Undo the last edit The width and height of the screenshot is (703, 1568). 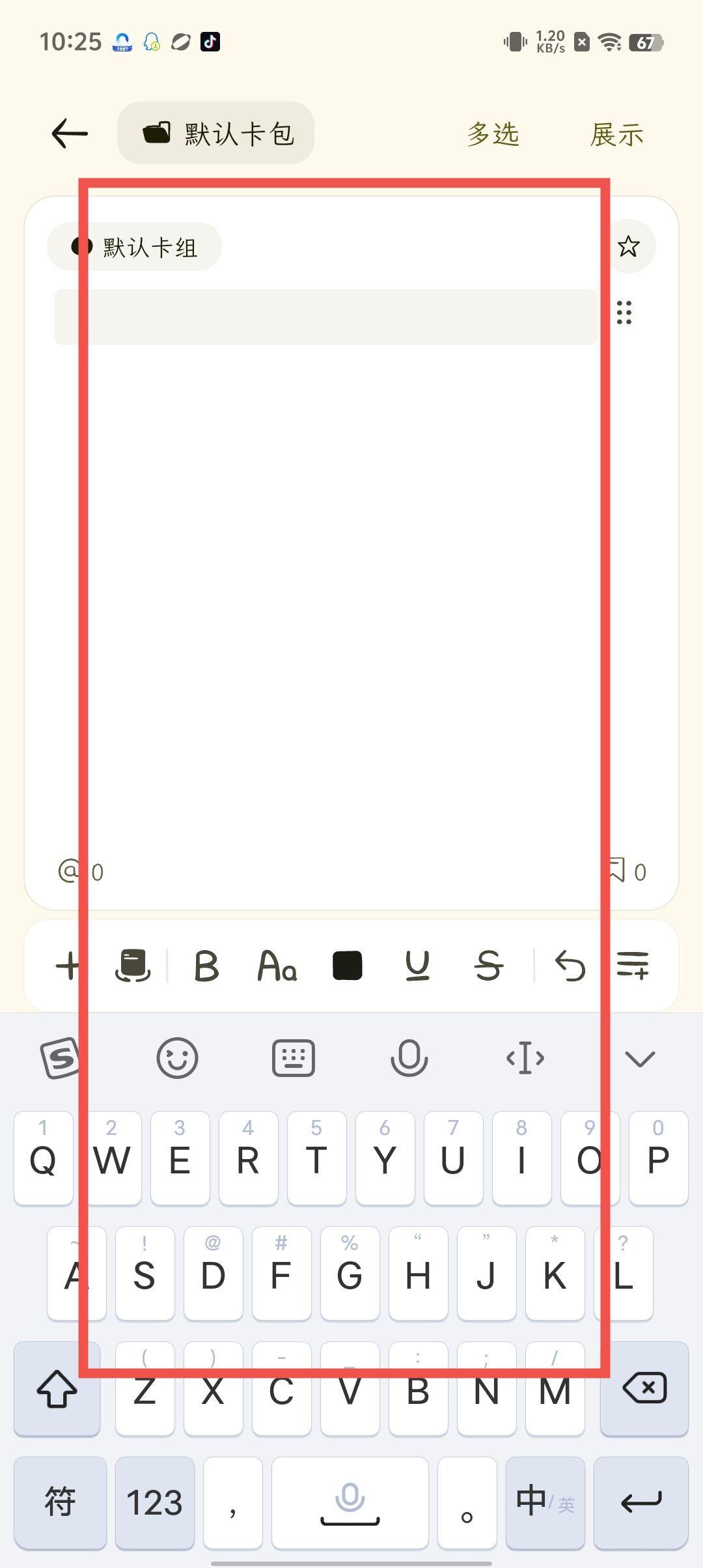[x=570, y=966]
